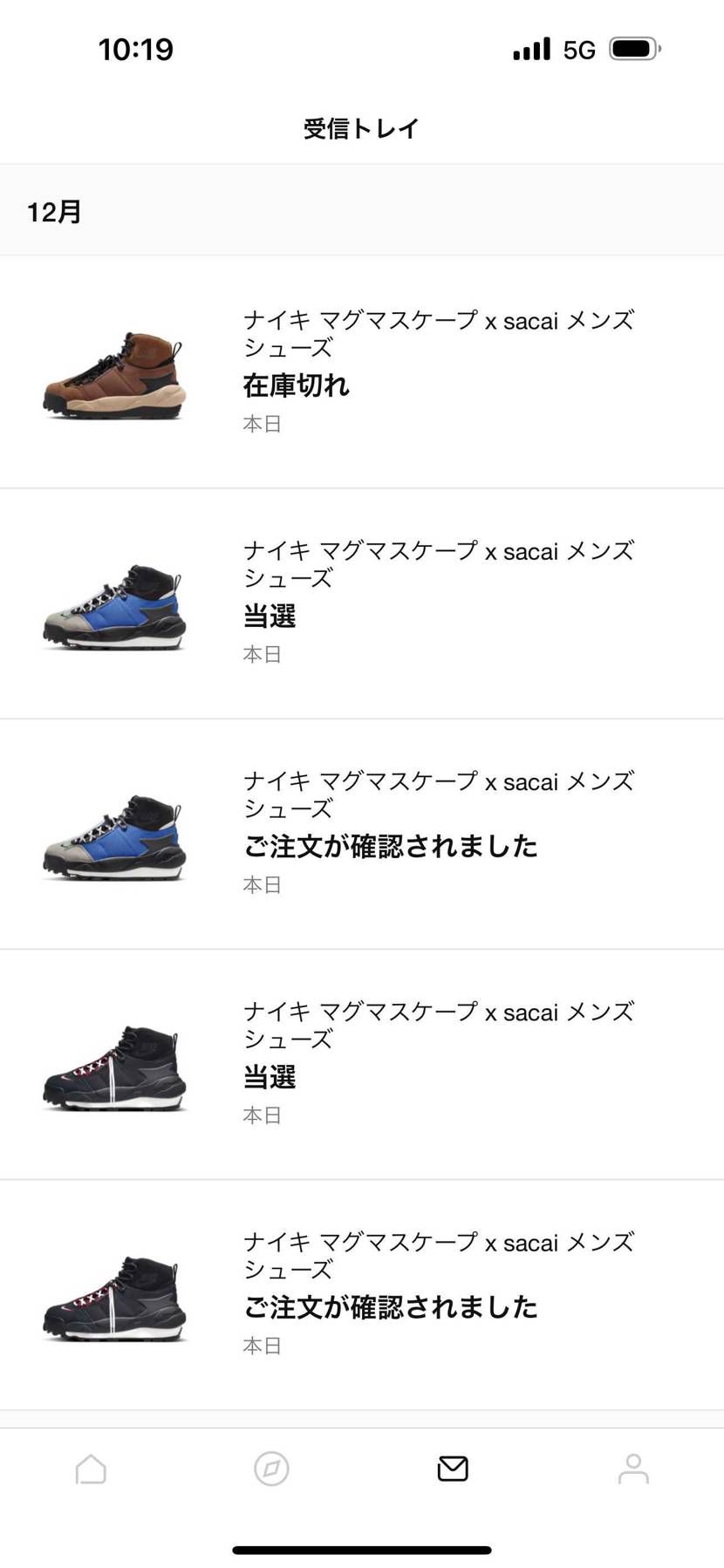Tap the 受信トレイ title

[x=361, y=127]
